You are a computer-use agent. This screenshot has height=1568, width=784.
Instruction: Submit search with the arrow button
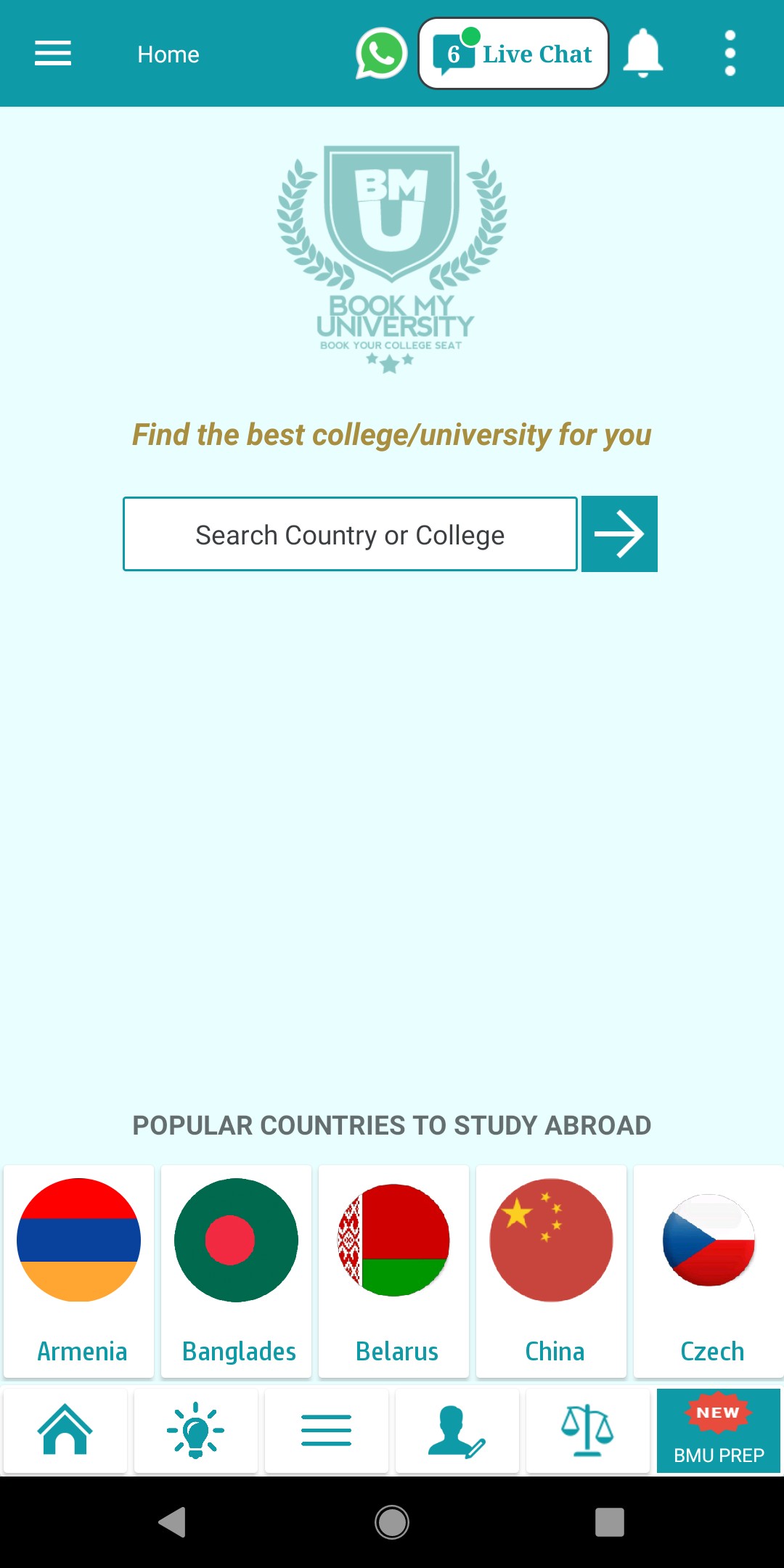pyautogui.click(x=619, y=534)
